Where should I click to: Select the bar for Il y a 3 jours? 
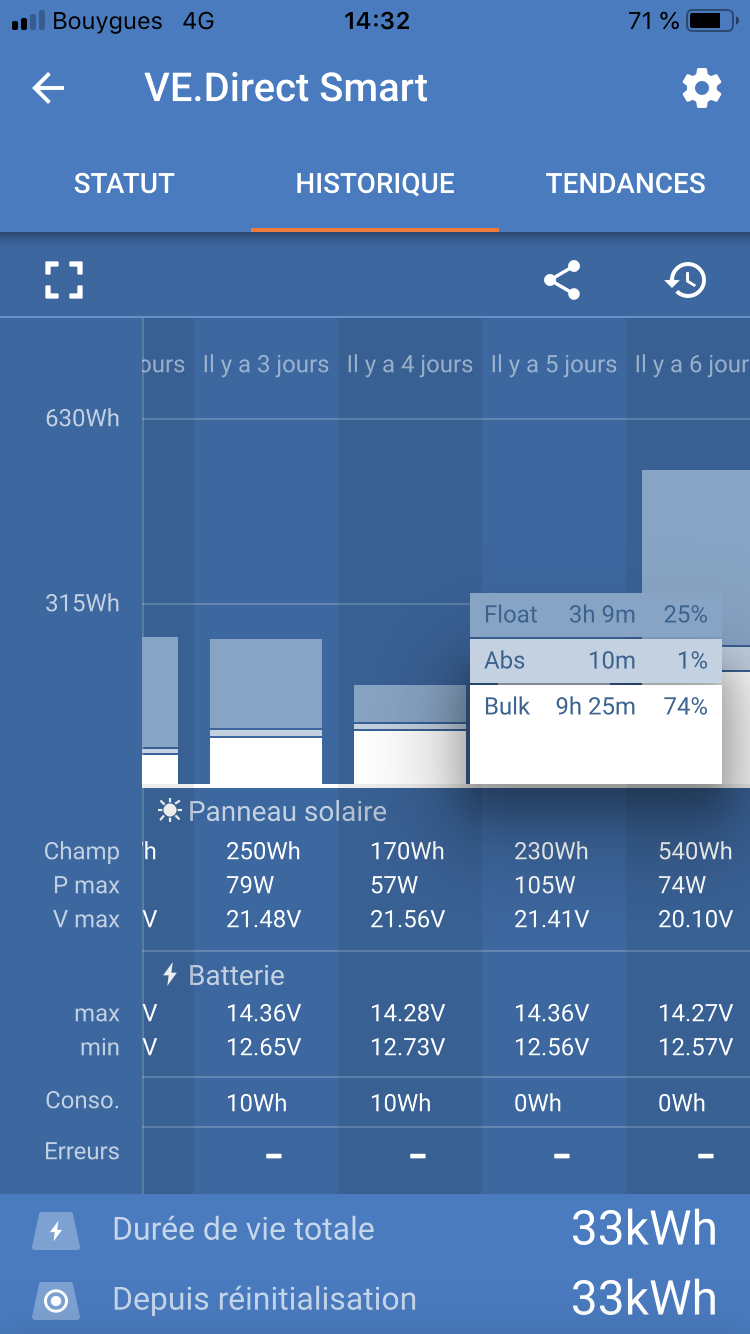point(266,710)
